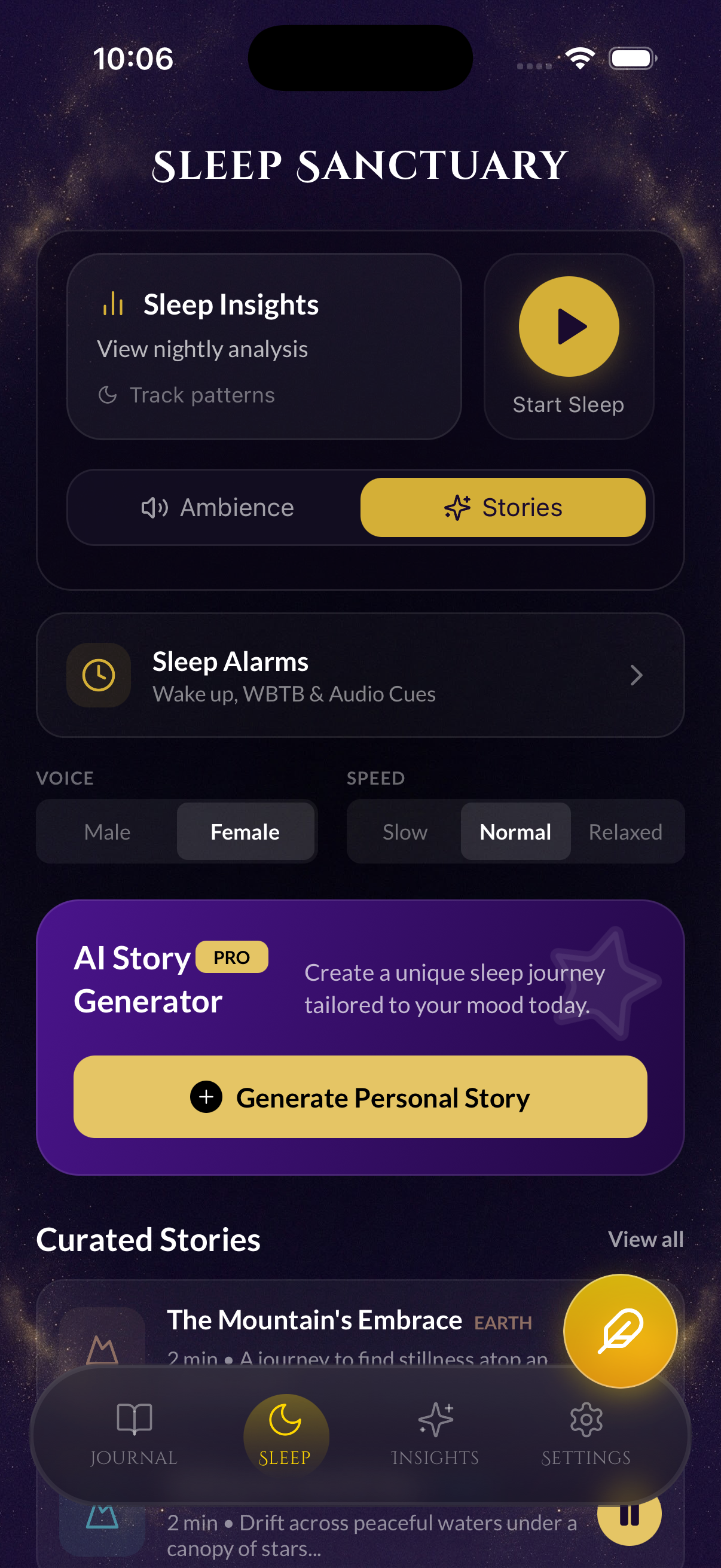
Task: Open the Sleep Insights card
Action: click(264, 346)
